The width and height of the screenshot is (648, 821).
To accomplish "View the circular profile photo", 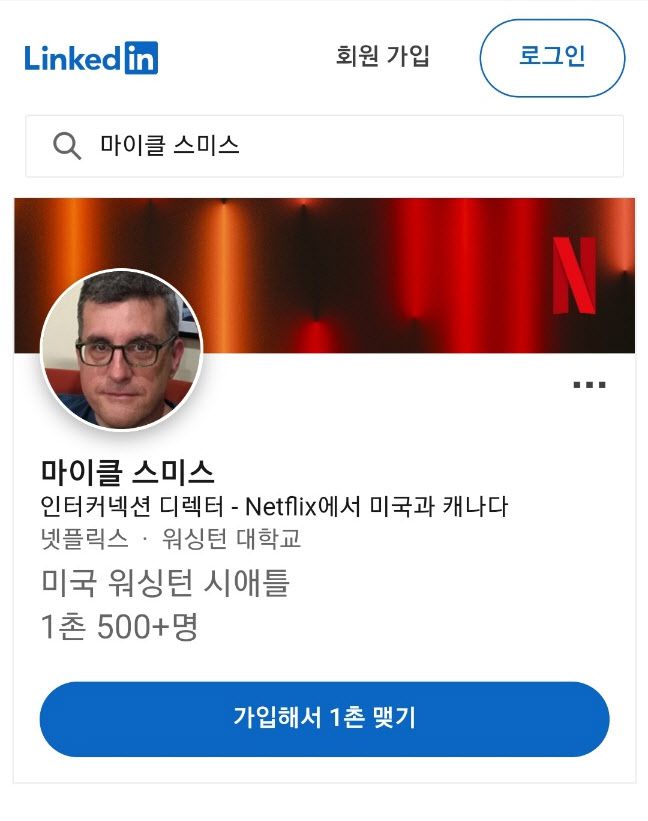I will [x=121, y=350].
